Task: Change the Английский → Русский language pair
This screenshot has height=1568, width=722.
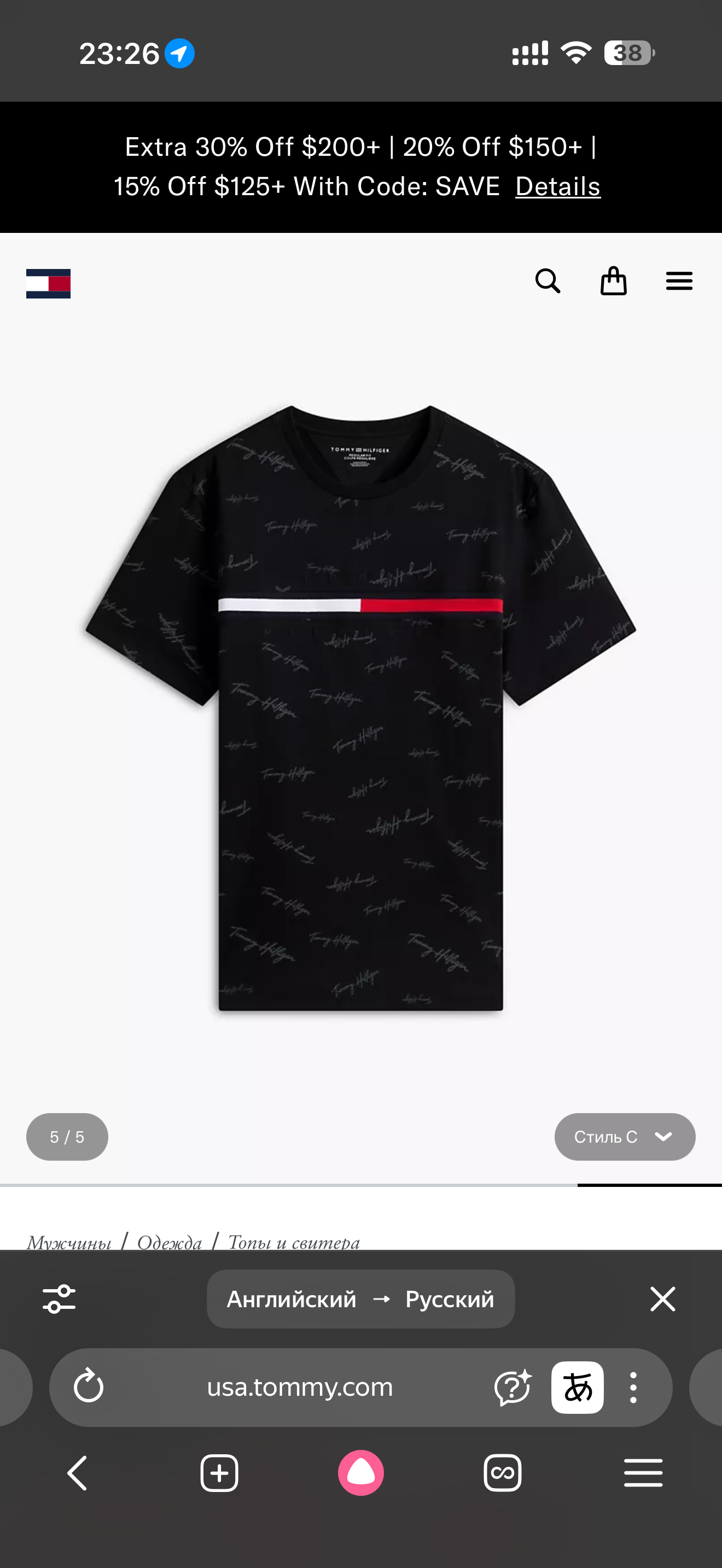Action: (x=360, y=1299)
